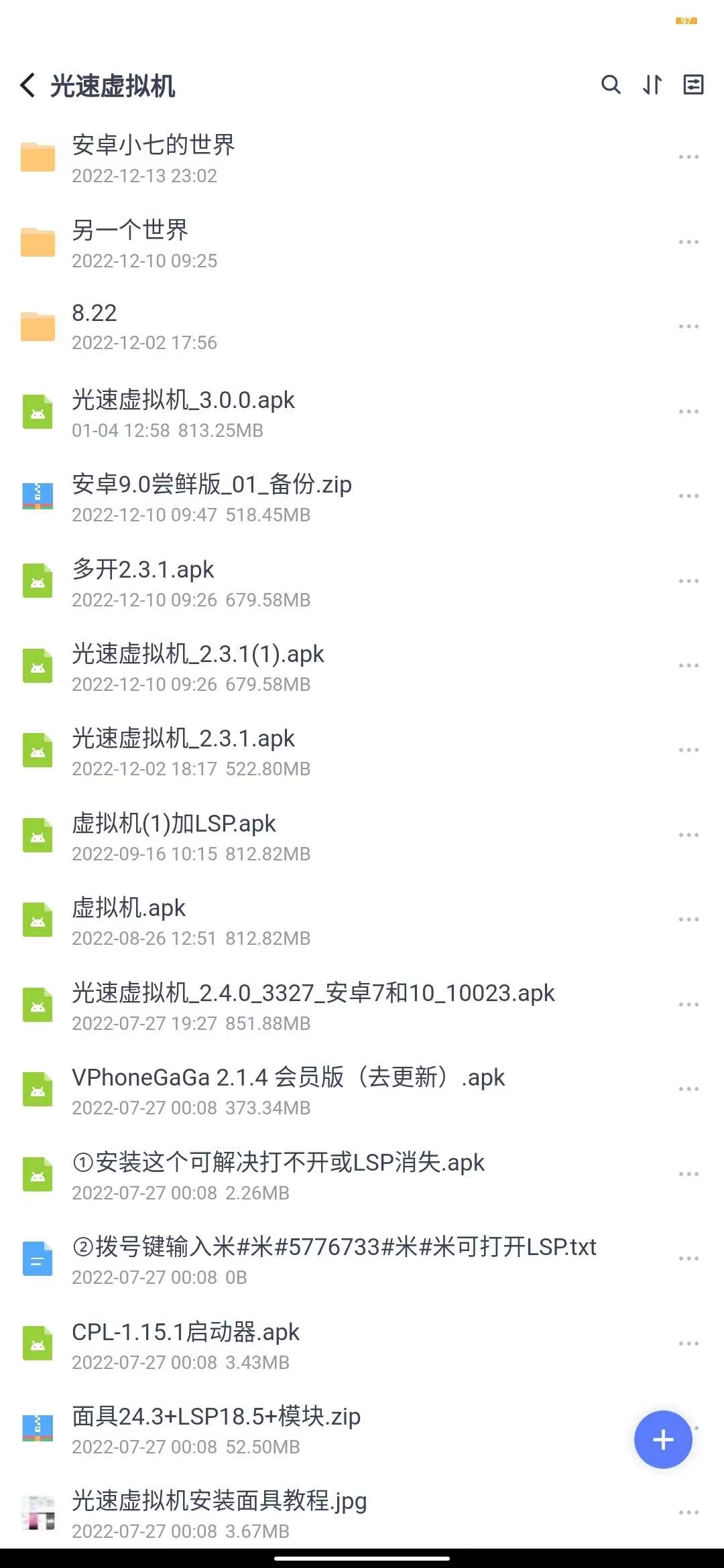Open the sort order options
This screenshot has width=724, height=1568.
pyautogui.click(x=652, y=85)
